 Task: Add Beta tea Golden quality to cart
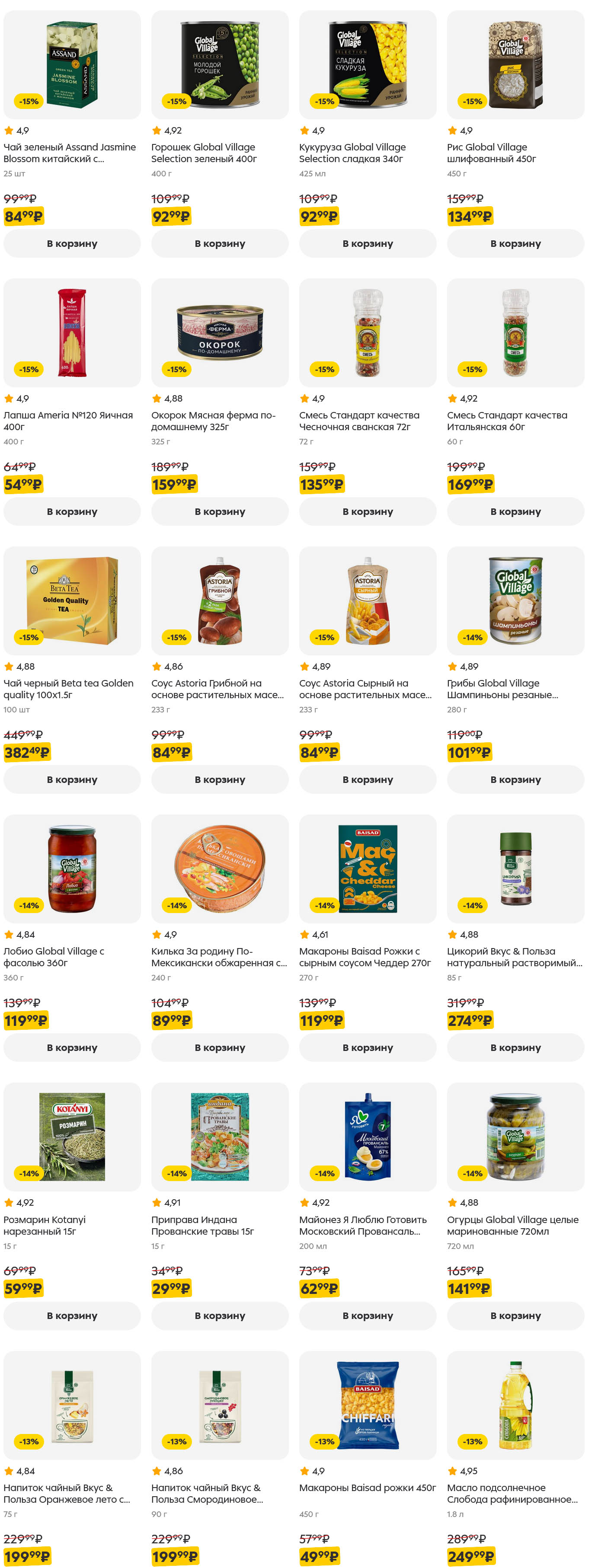coord(72,779)
